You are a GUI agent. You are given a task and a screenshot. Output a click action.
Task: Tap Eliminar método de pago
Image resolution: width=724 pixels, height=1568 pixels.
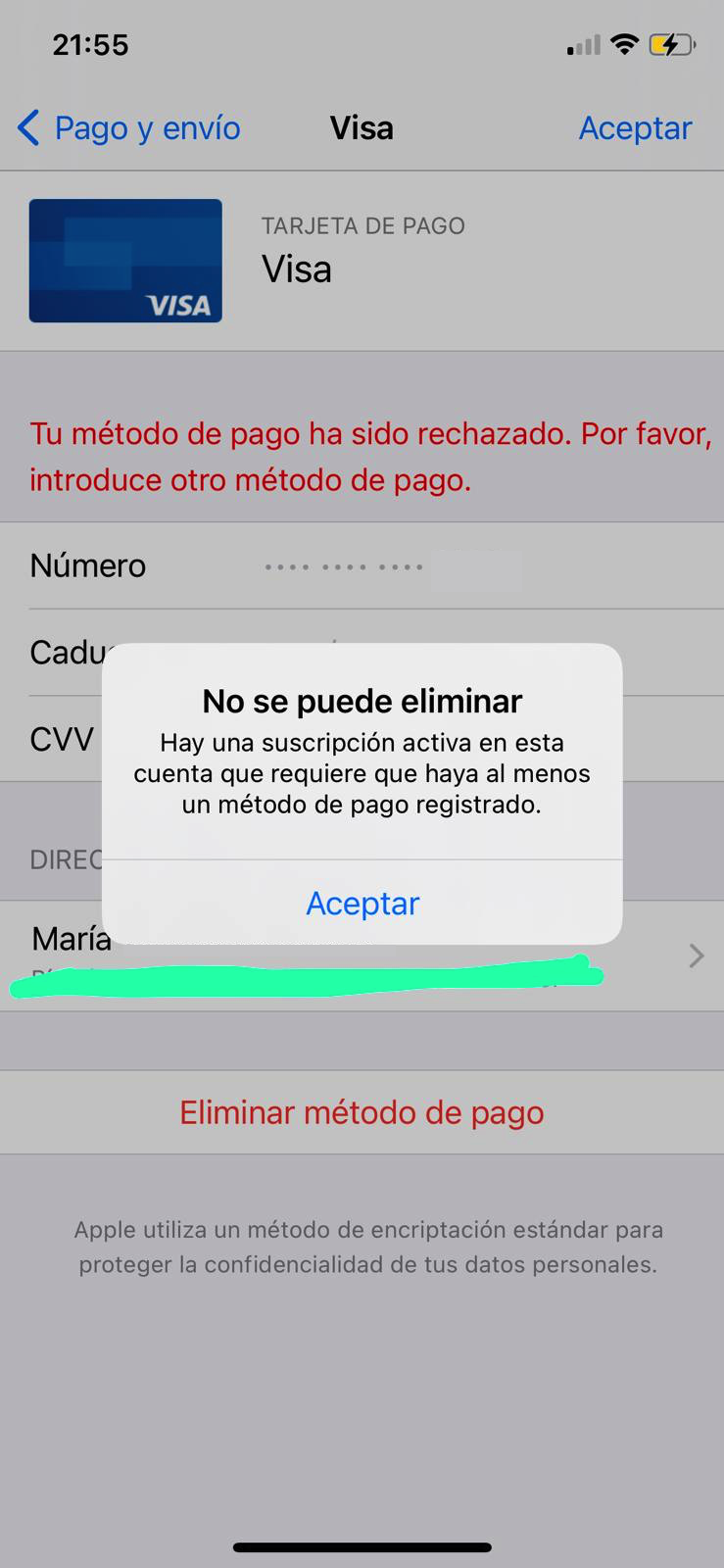362,1112
